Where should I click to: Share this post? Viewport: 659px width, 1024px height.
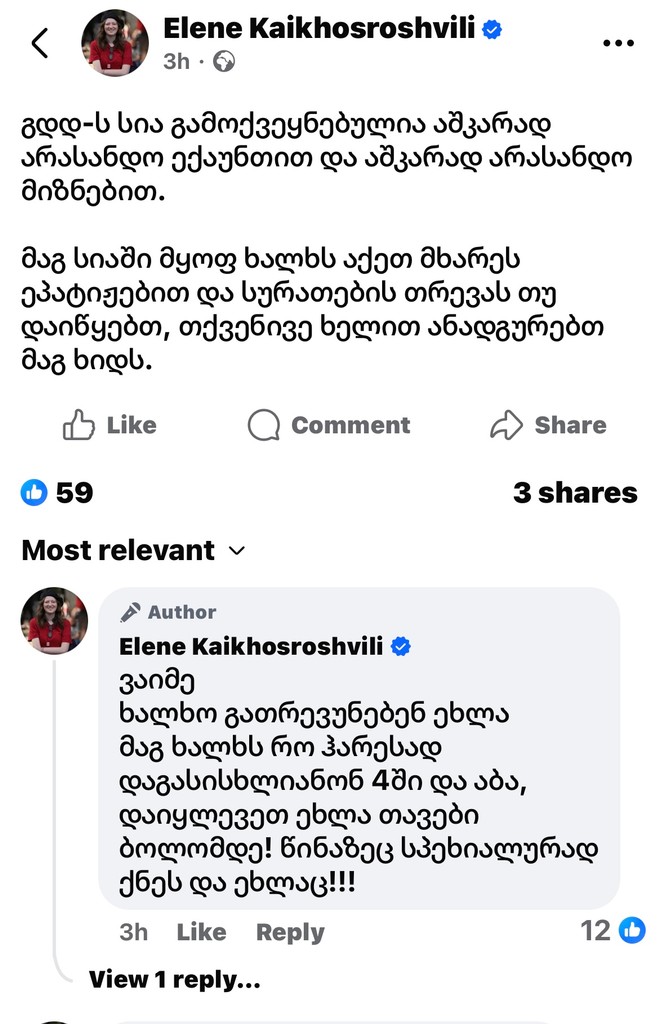tap(548, 425)
